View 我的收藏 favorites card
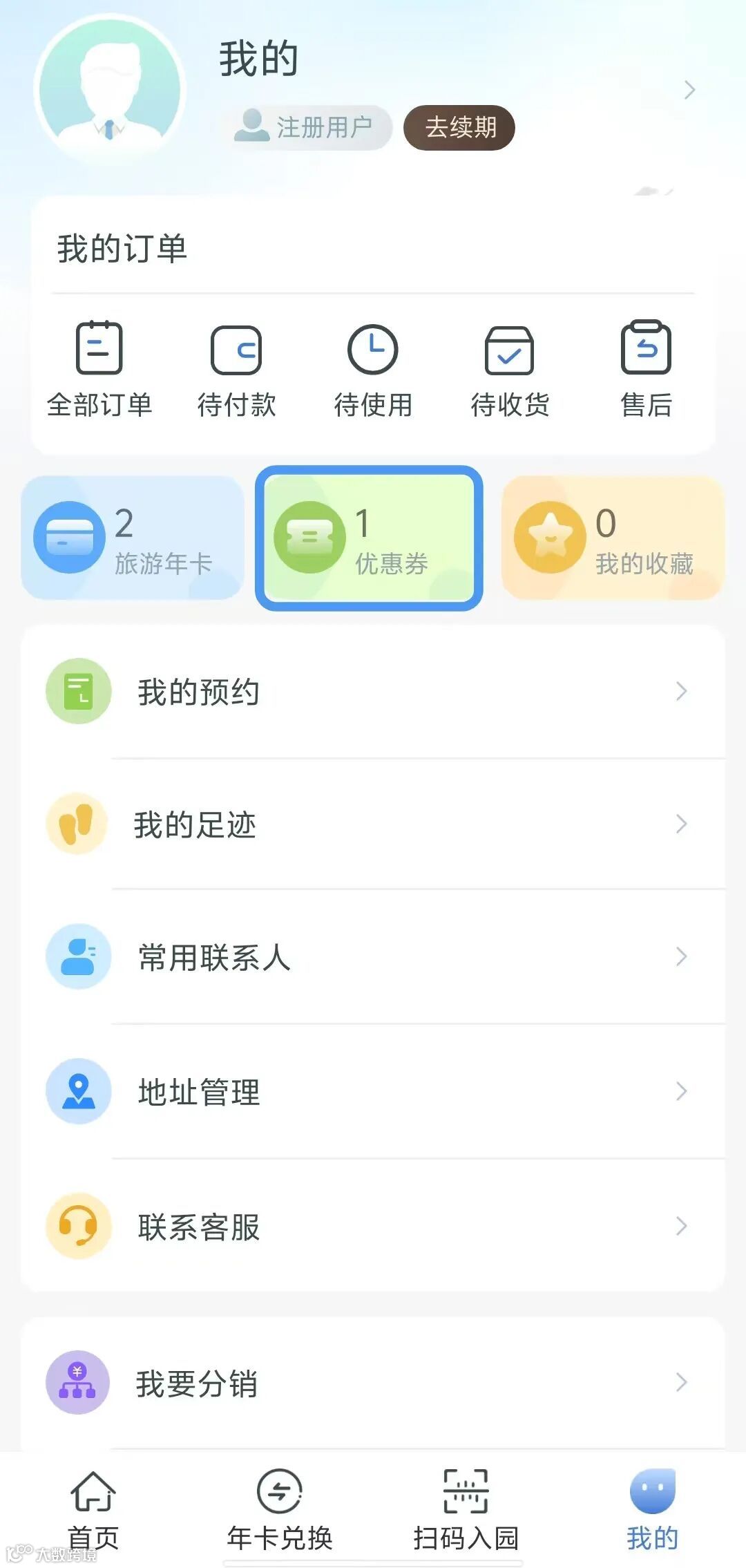This screenshot has height=1568, width=746. 613,538
